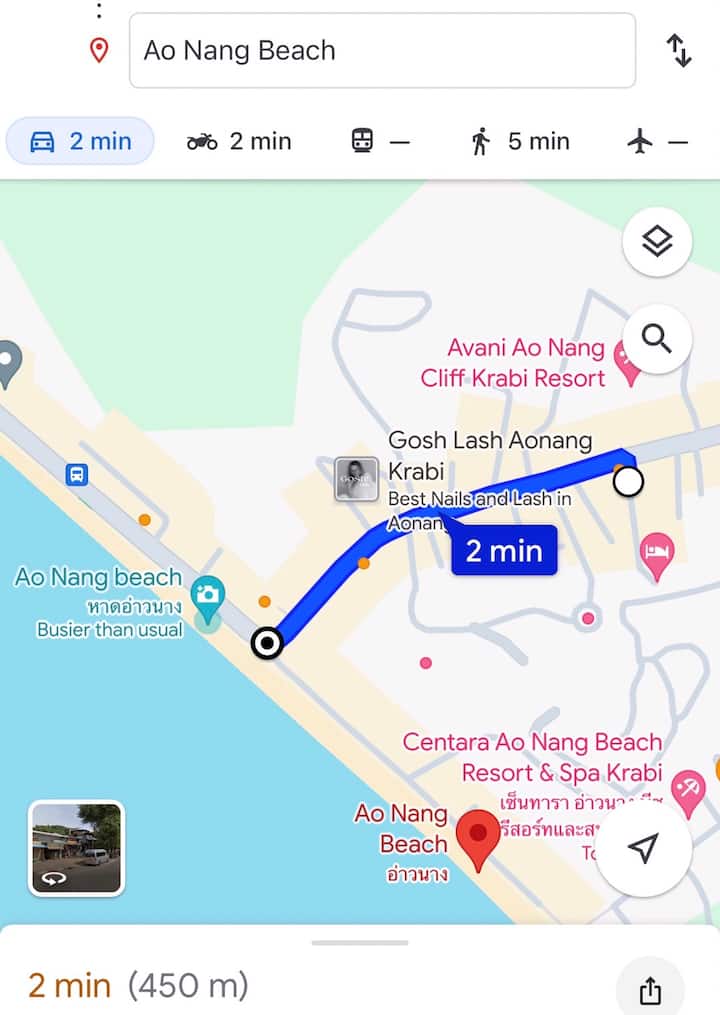
Task: Edit the Ao Nang Beach destination field
Action: click(x=382, y=51)
